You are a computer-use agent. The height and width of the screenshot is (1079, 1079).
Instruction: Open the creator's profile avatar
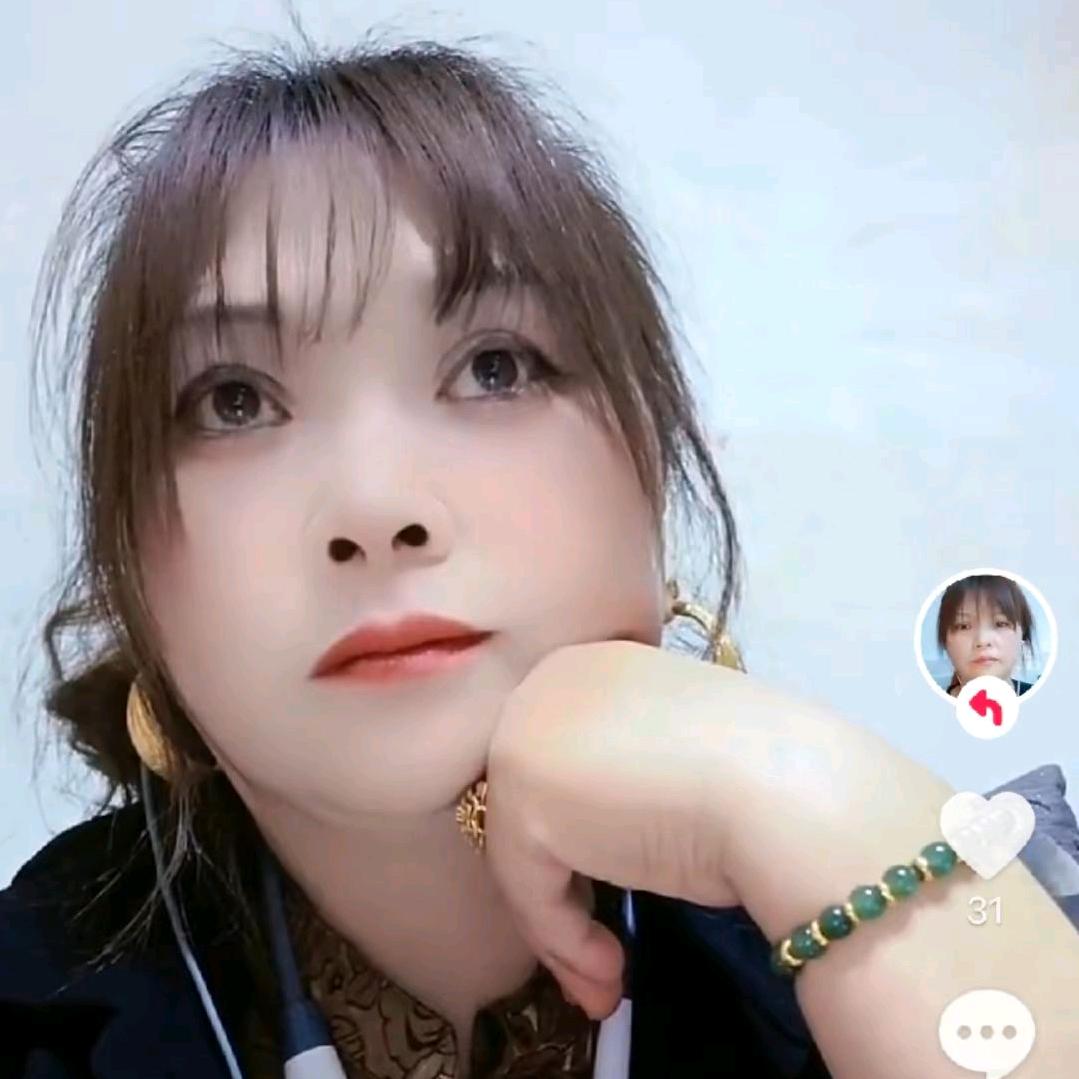[x=985, y=636]
